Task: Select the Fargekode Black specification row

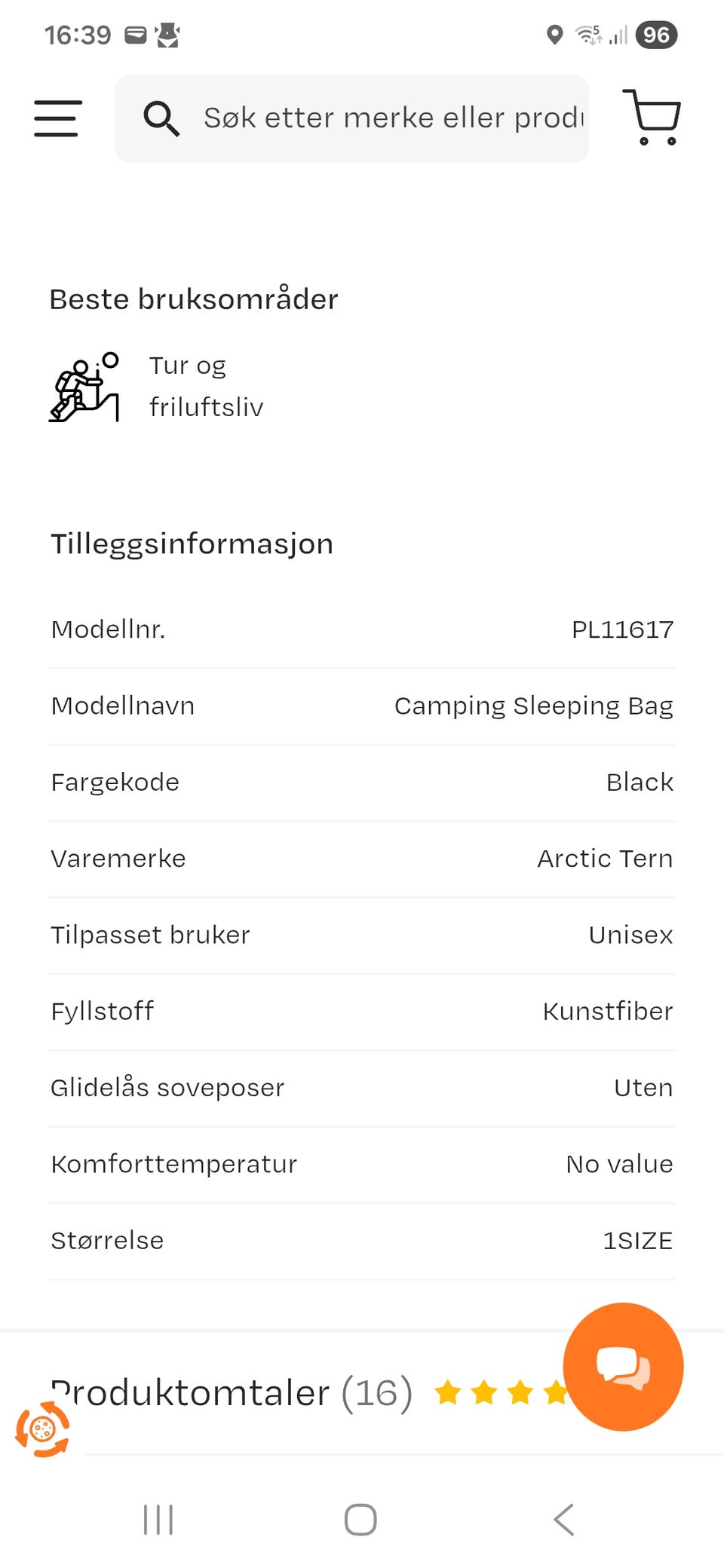Action: (362, 782)
